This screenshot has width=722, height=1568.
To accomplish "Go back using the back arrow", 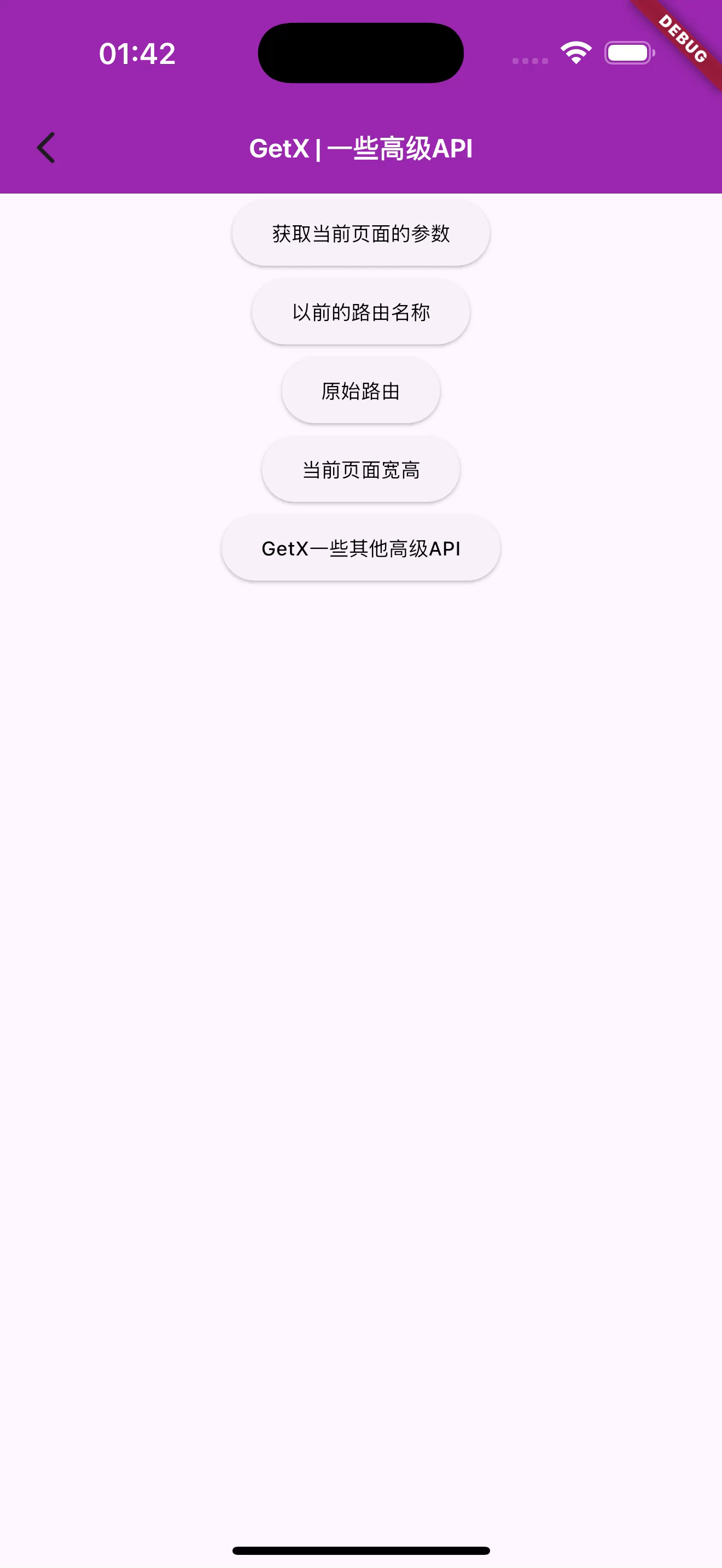I will coord(45,148).
